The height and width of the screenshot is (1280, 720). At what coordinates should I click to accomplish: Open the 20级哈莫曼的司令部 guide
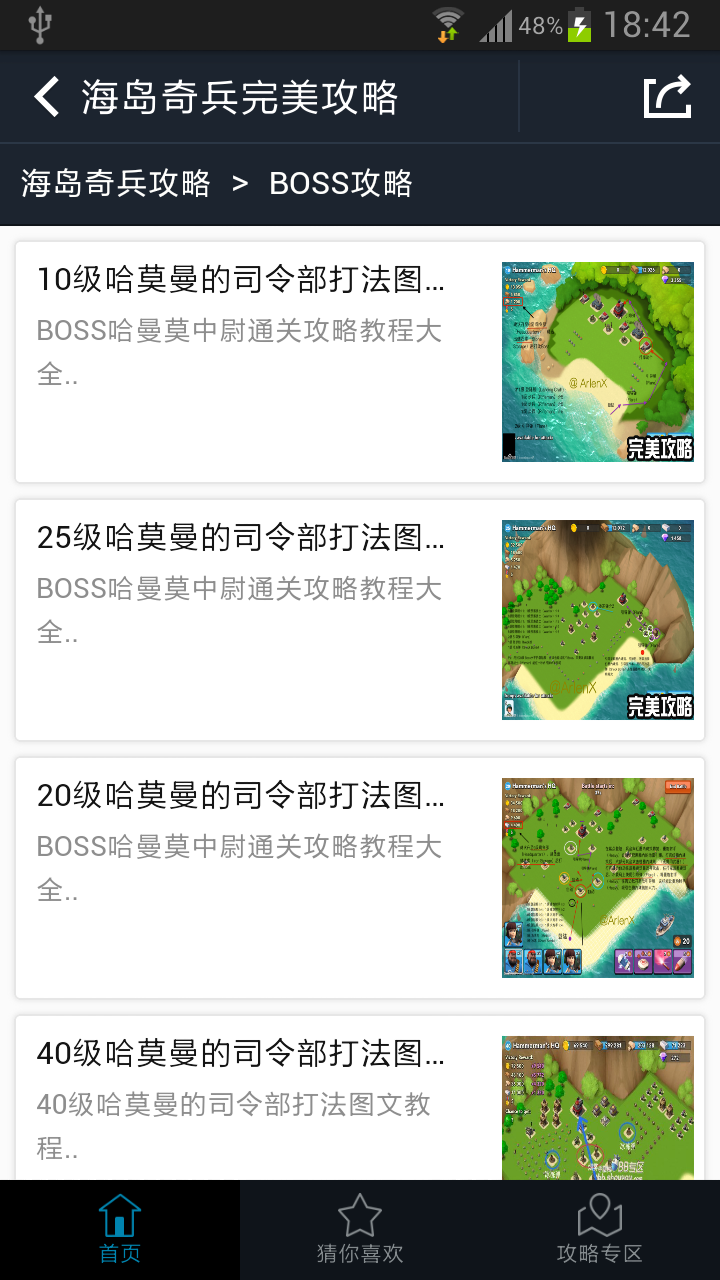tap(360, 877)
